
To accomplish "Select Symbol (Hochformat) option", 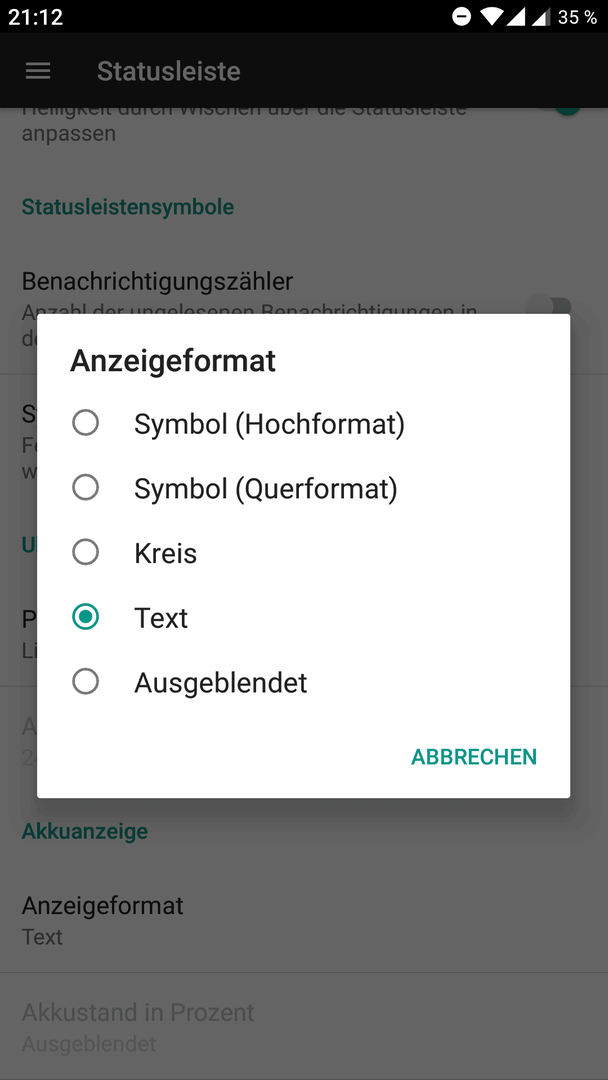I will tap(303, 424).
